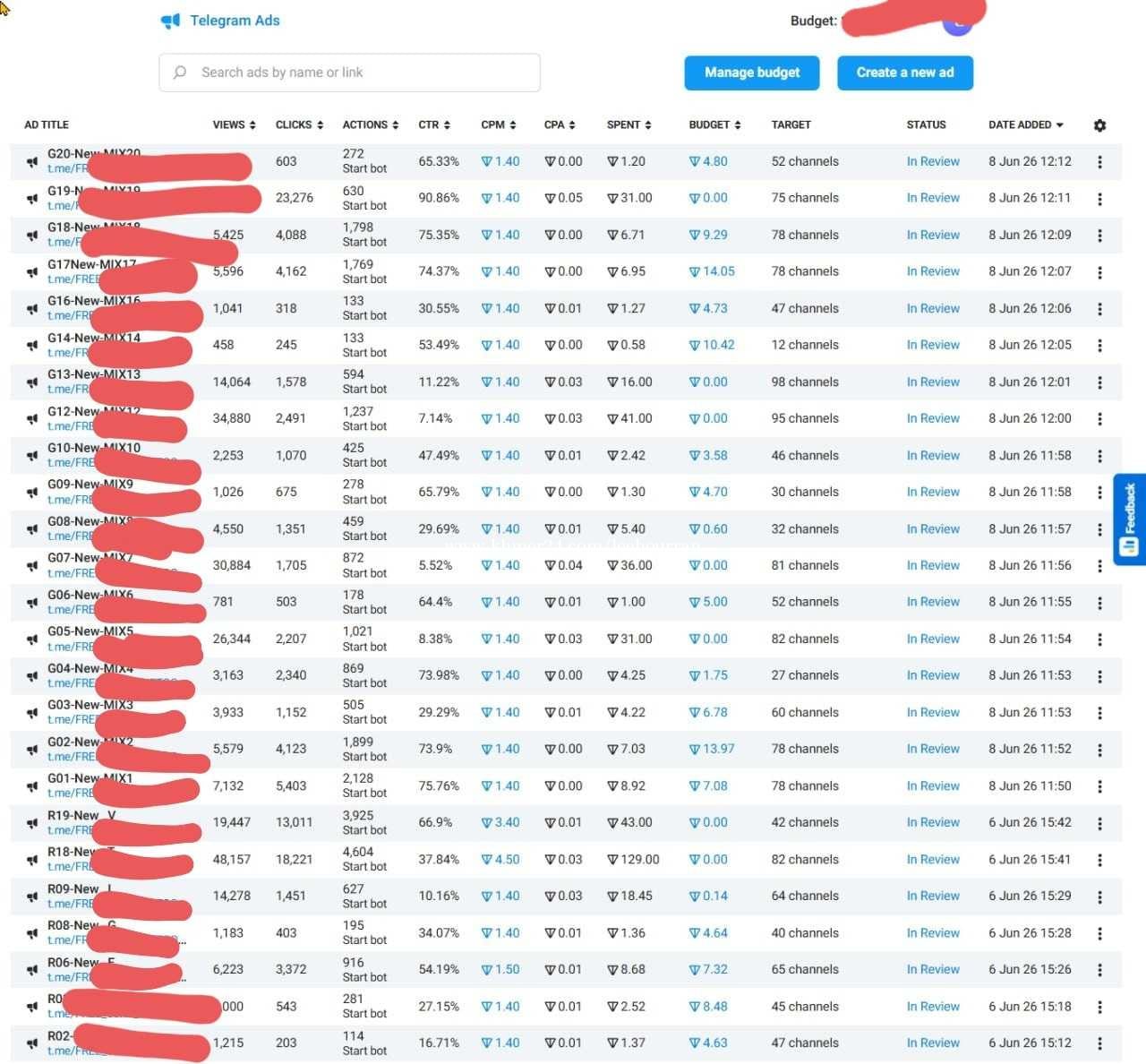Create a new ad
Viewport: 1146px width, 1064px height.
click(x=905, y=73)
